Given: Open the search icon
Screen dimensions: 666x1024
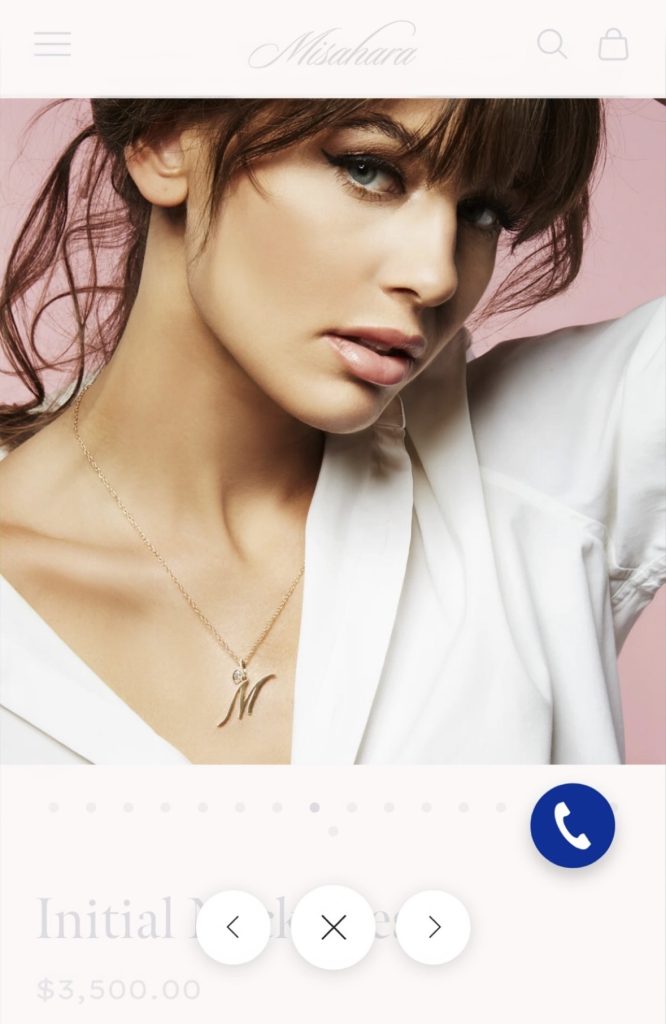Looking at the screenshot, I should [552, 44].
